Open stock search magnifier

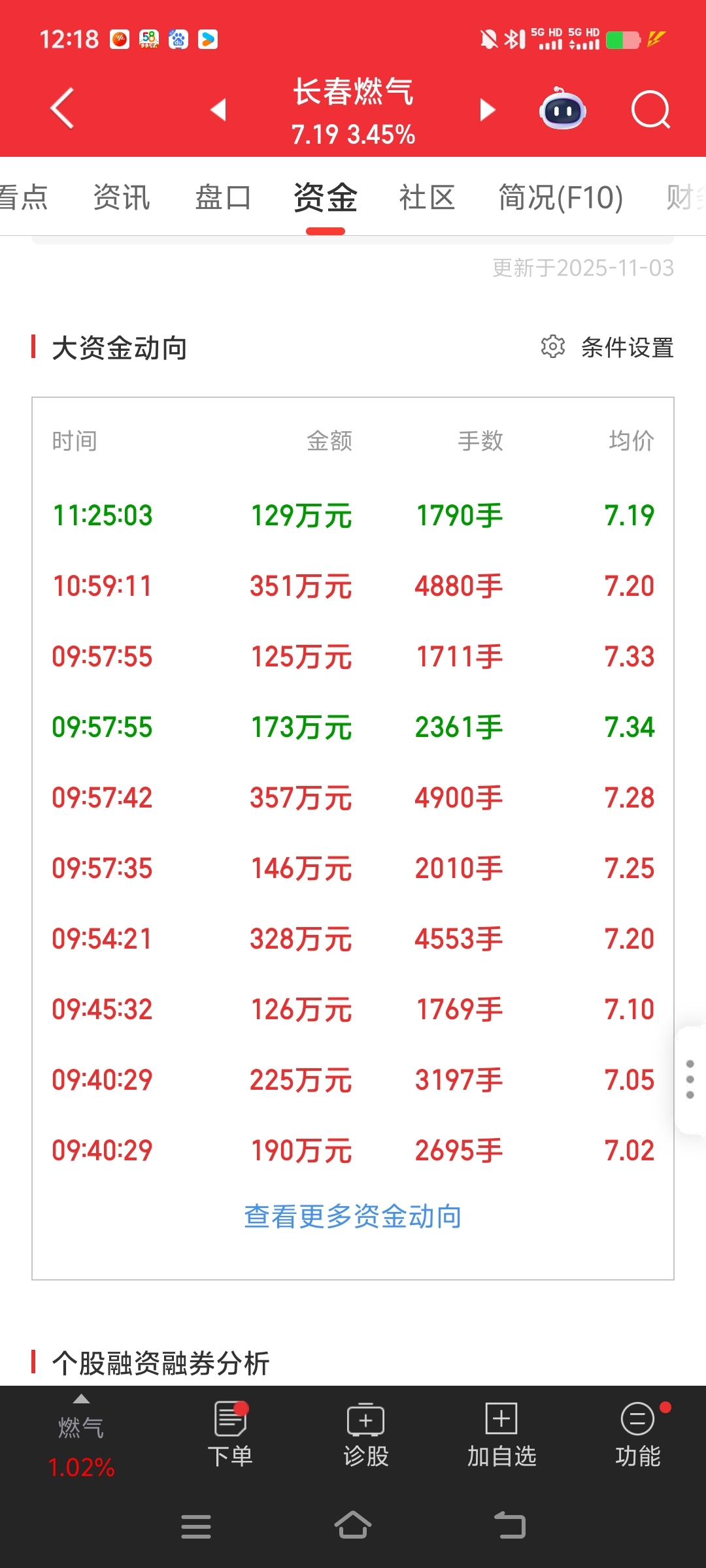651,109
